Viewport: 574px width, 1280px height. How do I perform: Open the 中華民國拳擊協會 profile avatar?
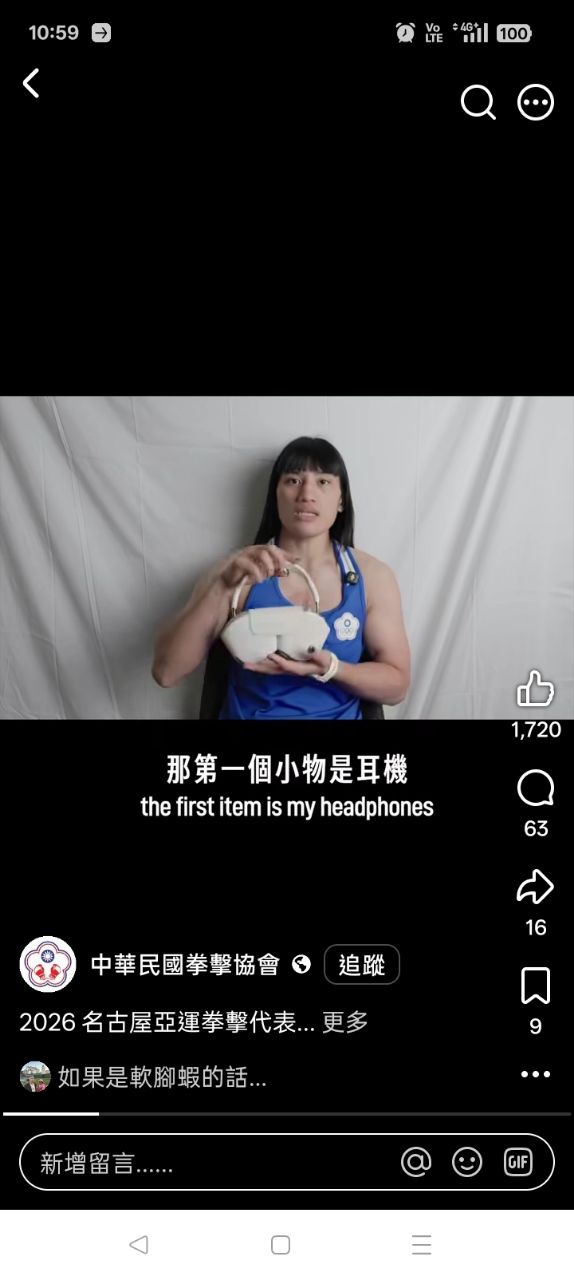click(x=48, y=964)
